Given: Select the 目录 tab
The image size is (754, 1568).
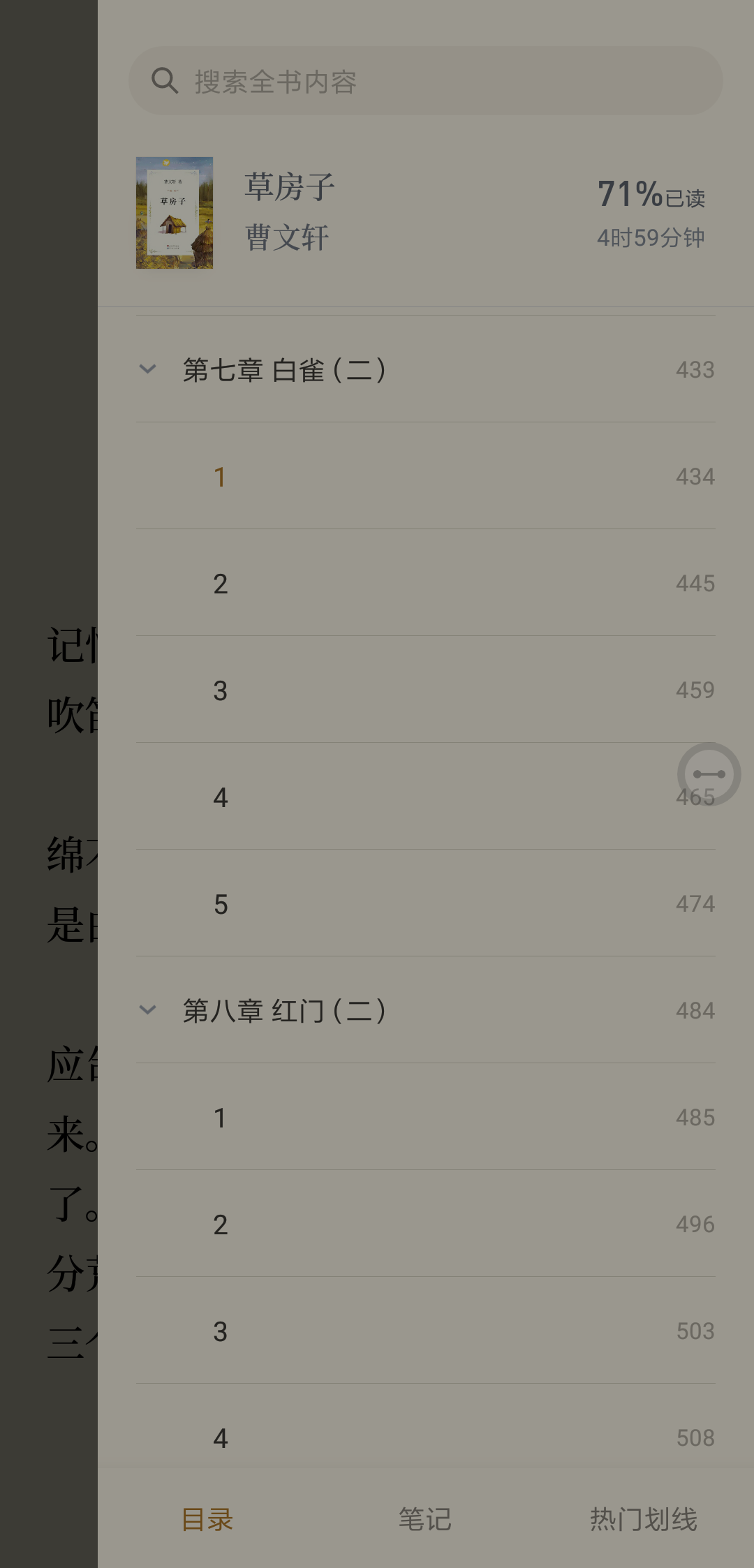Looking at the screenshot, I should click(207, 1519).
